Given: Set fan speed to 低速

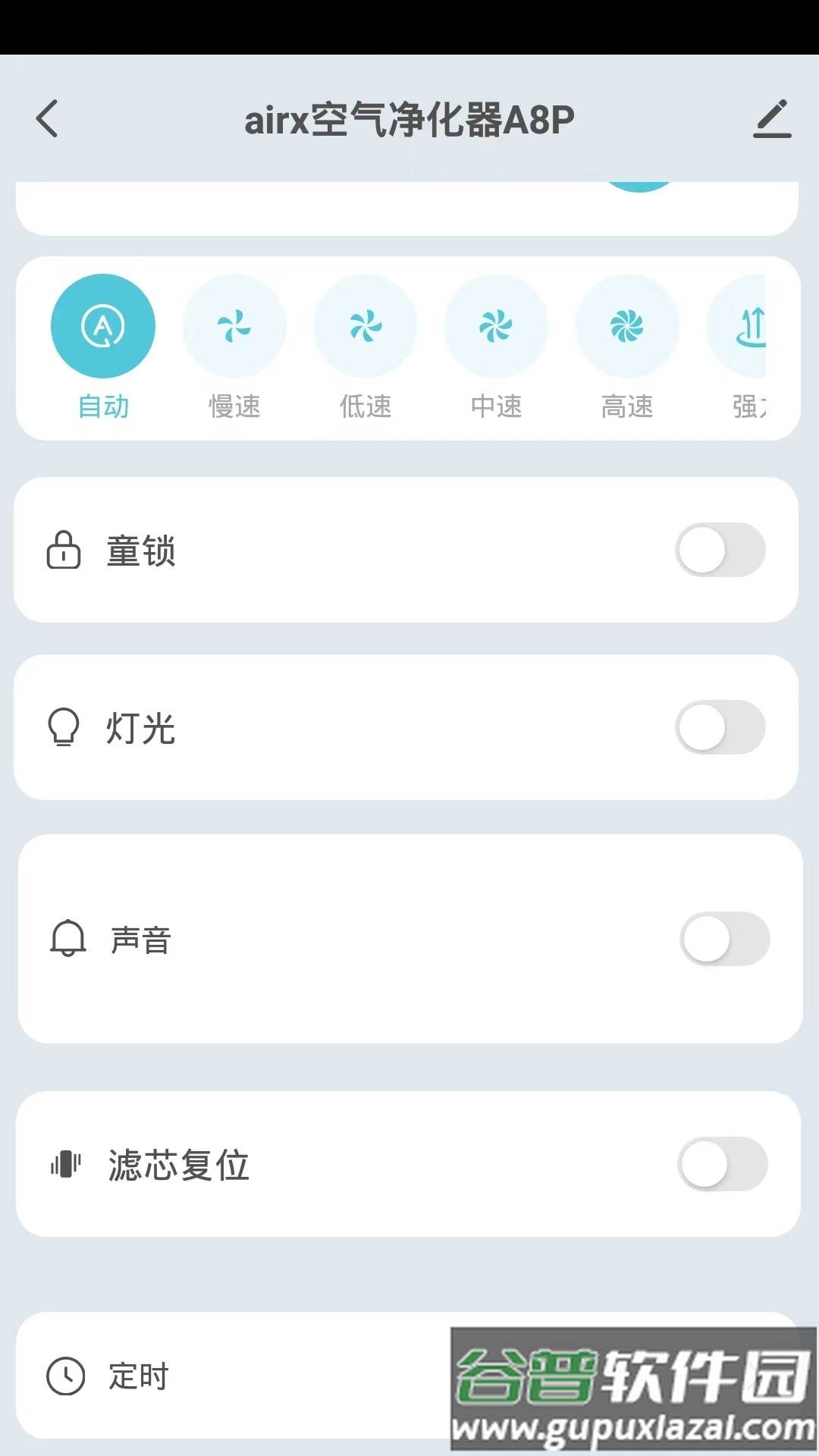Looking at the screenshot, I should click(366, 327).
